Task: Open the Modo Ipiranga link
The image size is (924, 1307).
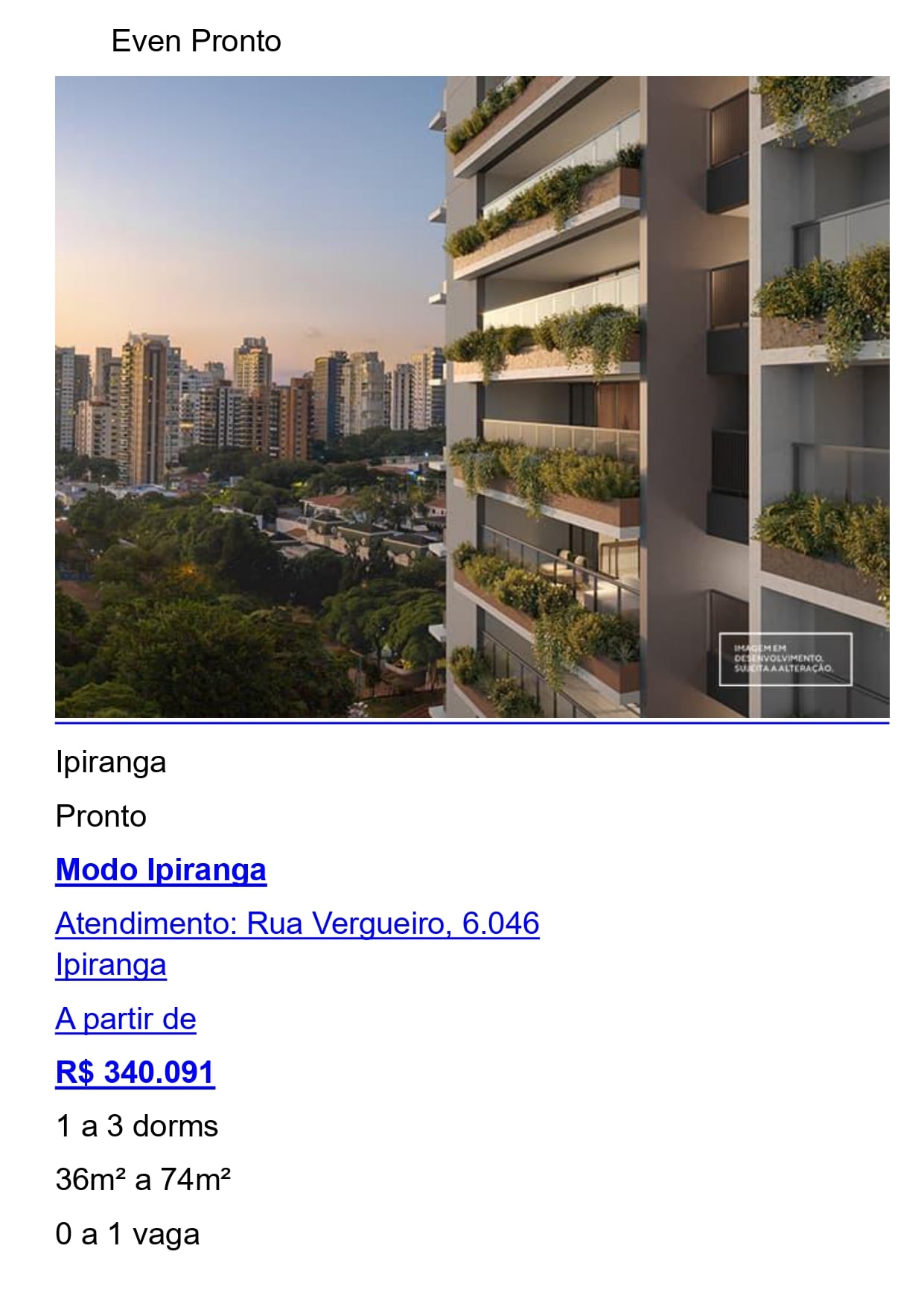Action: coord(161,870)
